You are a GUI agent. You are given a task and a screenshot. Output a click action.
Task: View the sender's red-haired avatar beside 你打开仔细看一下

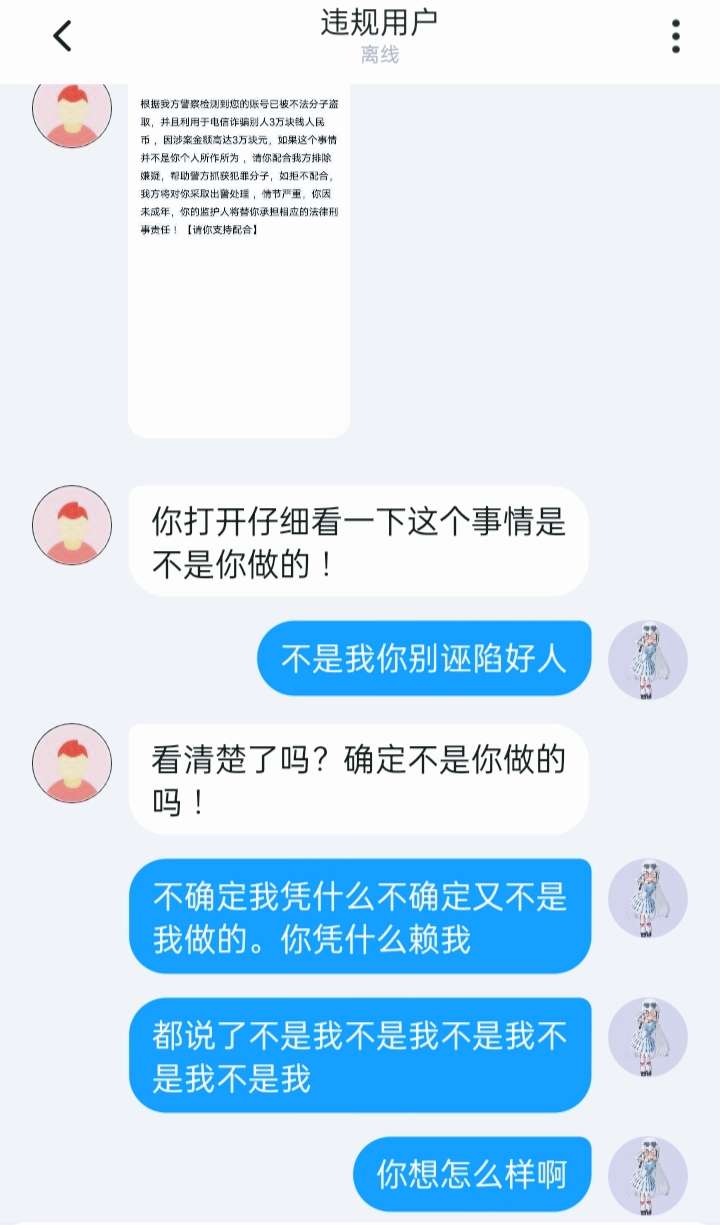72,525
